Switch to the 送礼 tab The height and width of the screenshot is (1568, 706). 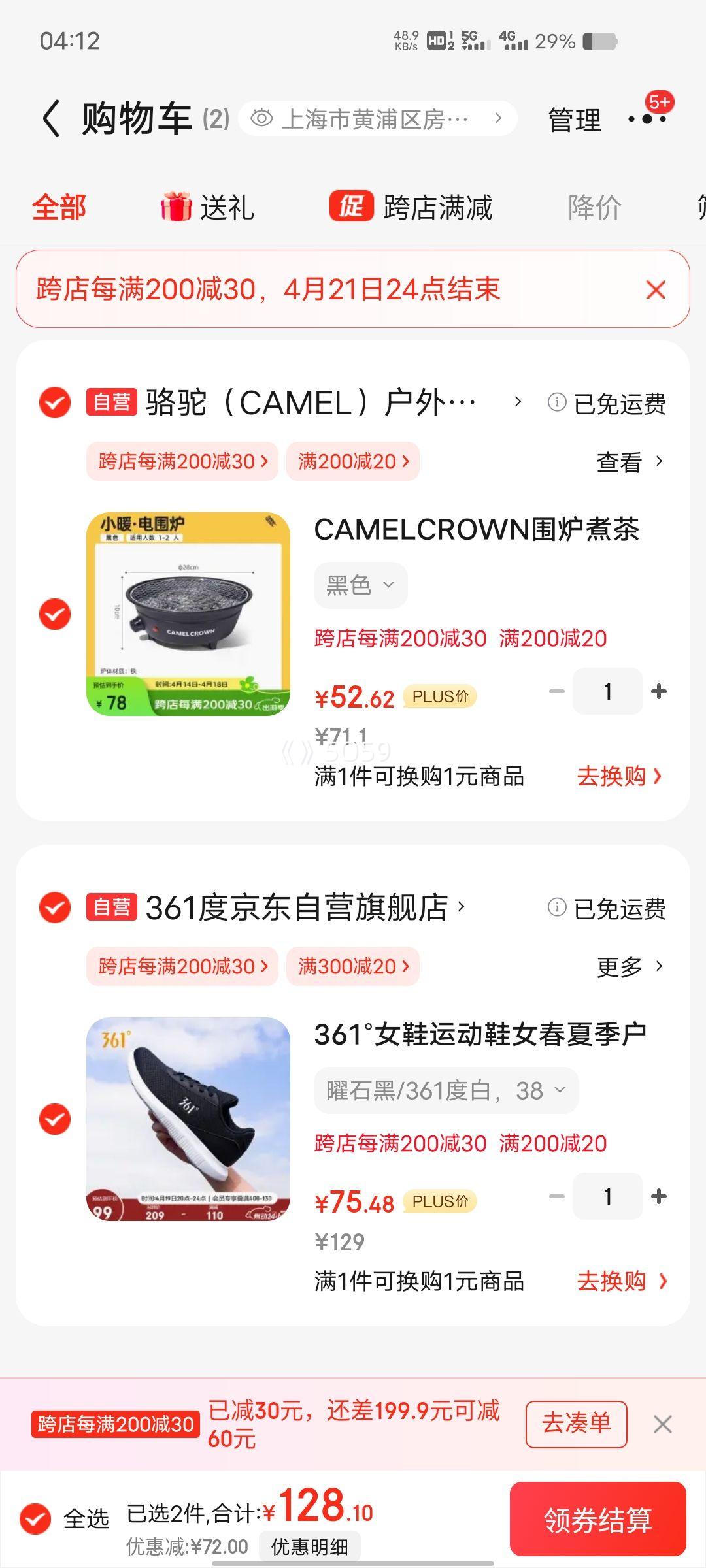click(208, 208)
